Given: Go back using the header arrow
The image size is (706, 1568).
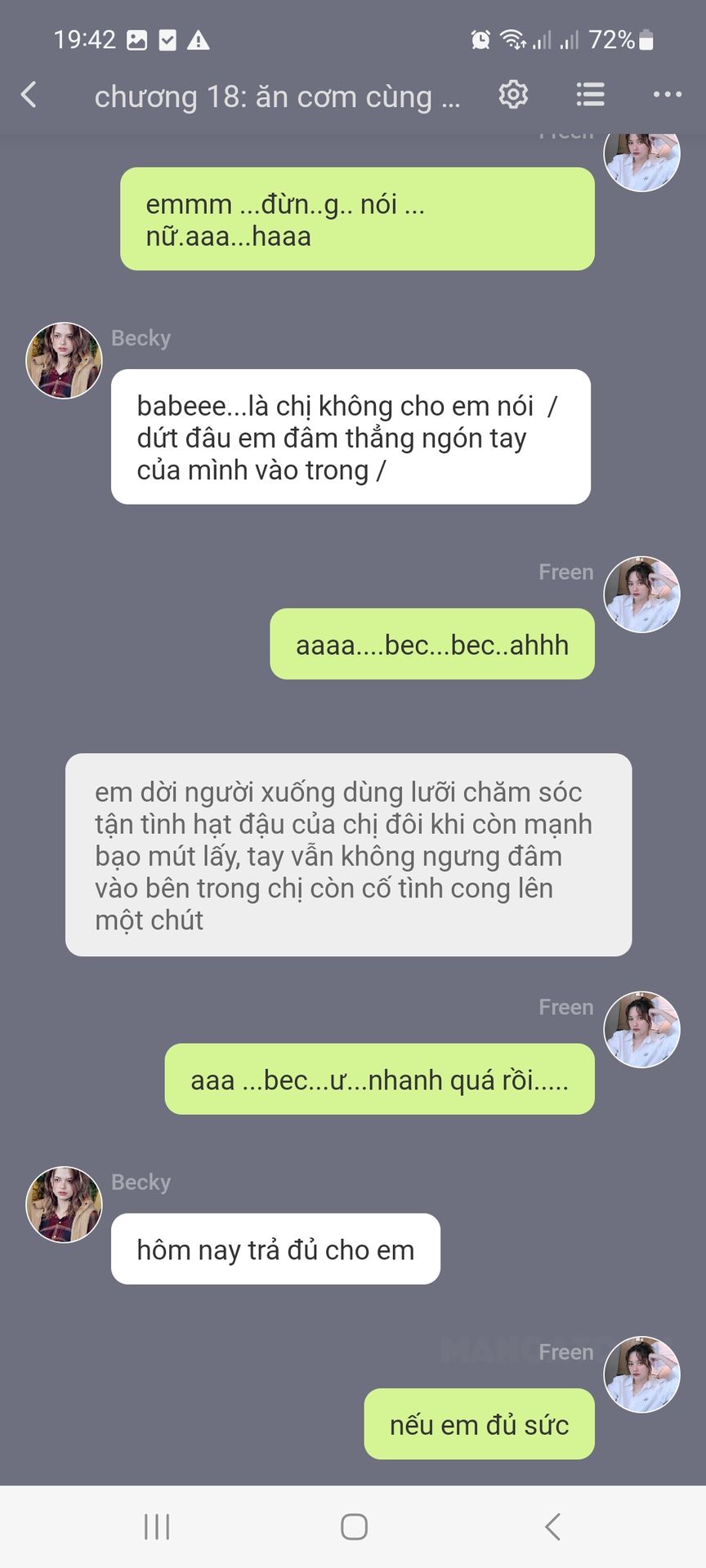Looking at the screenshot, I should [29, 95].
